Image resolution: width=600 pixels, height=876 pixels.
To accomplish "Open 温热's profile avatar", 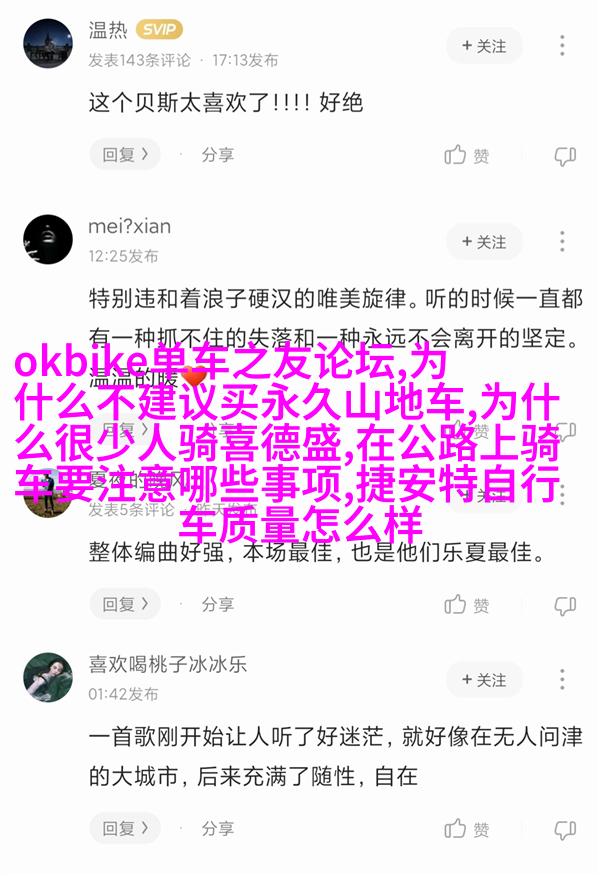I will (47, 46).
